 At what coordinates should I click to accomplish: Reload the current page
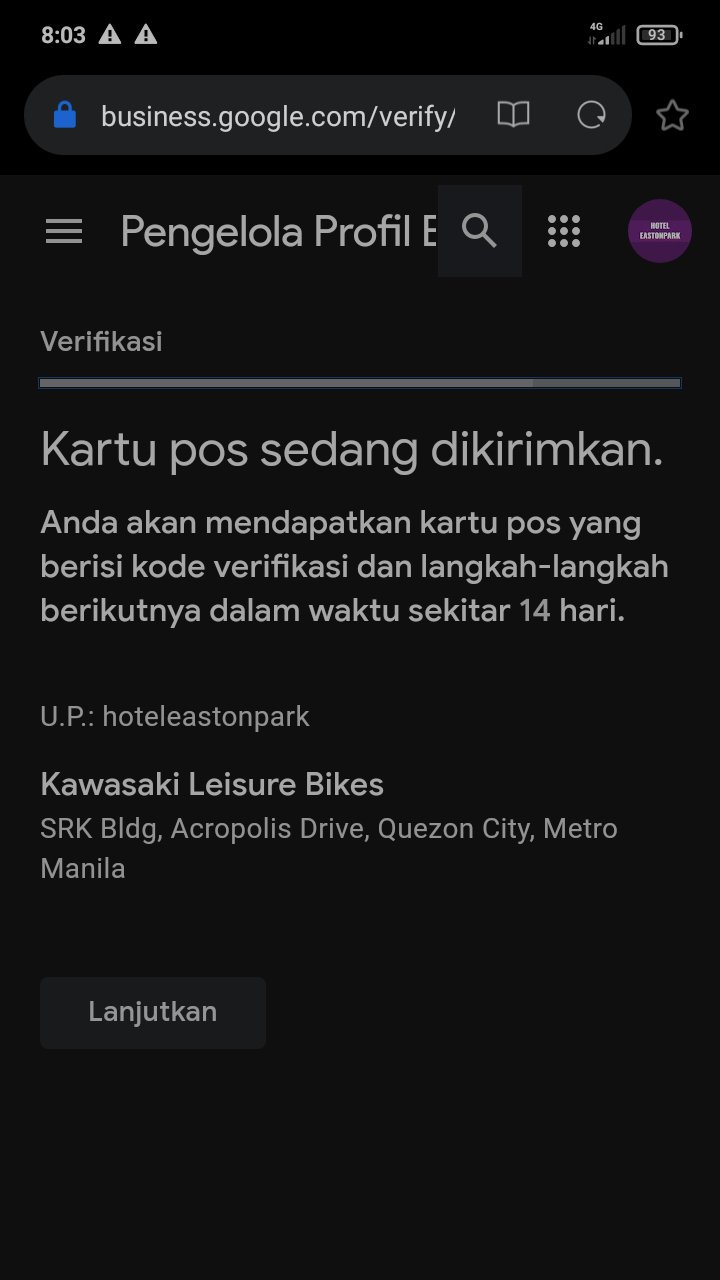click(592, 115)
